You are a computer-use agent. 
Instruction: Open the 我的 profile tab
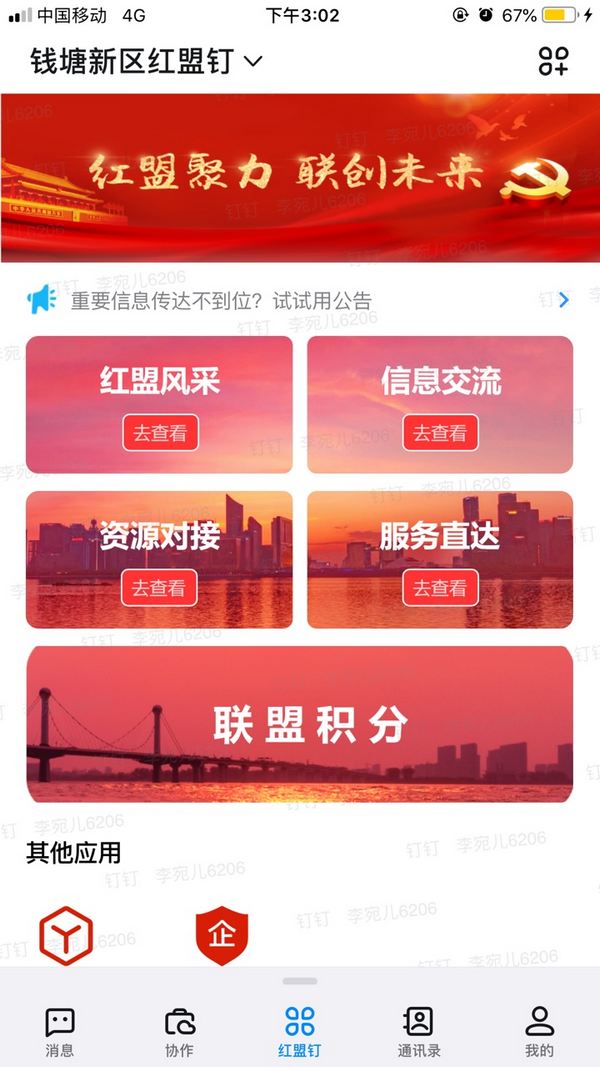539,1032
